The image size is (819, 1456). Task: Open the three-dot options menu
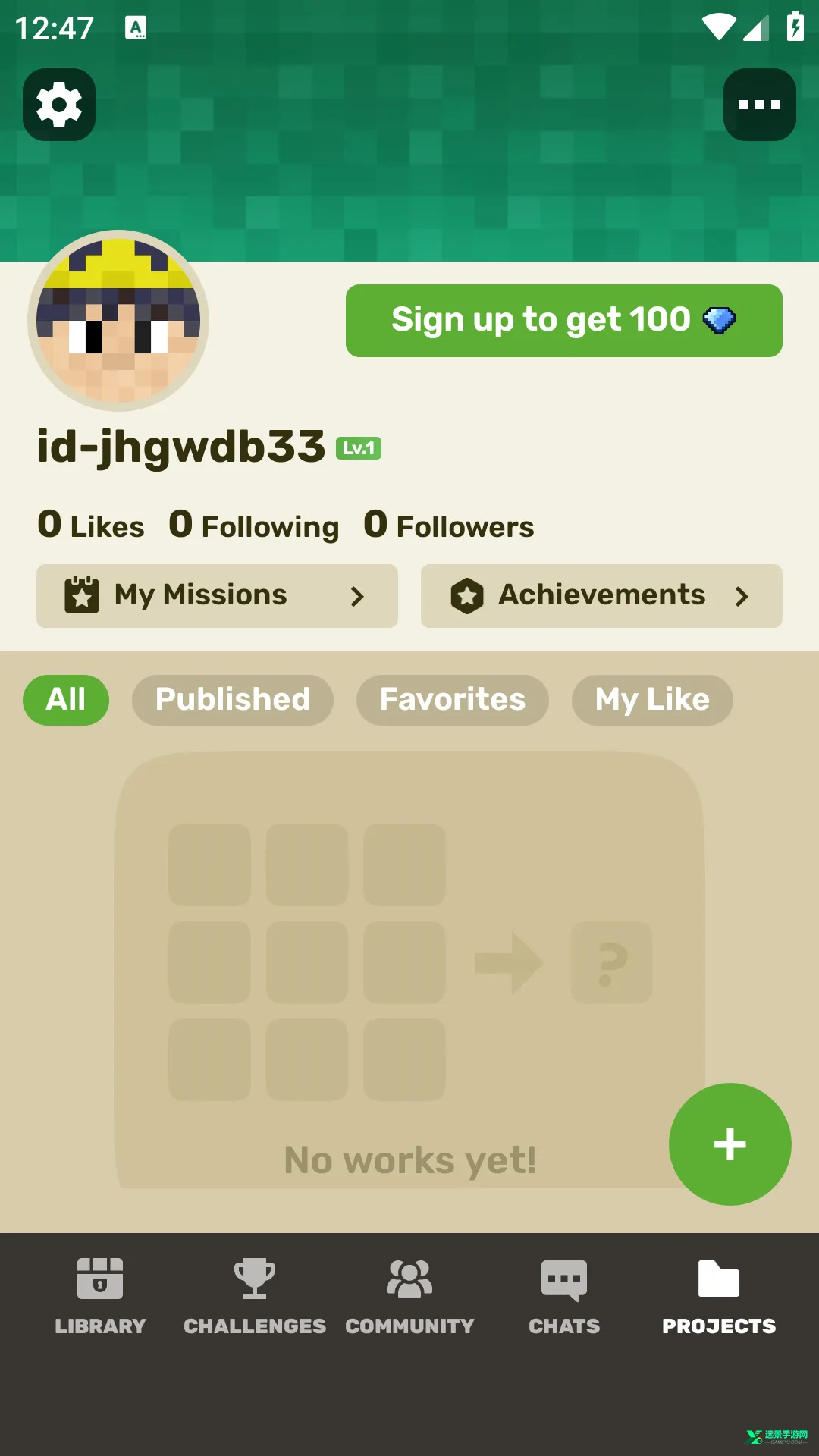(x=759, y=105)
